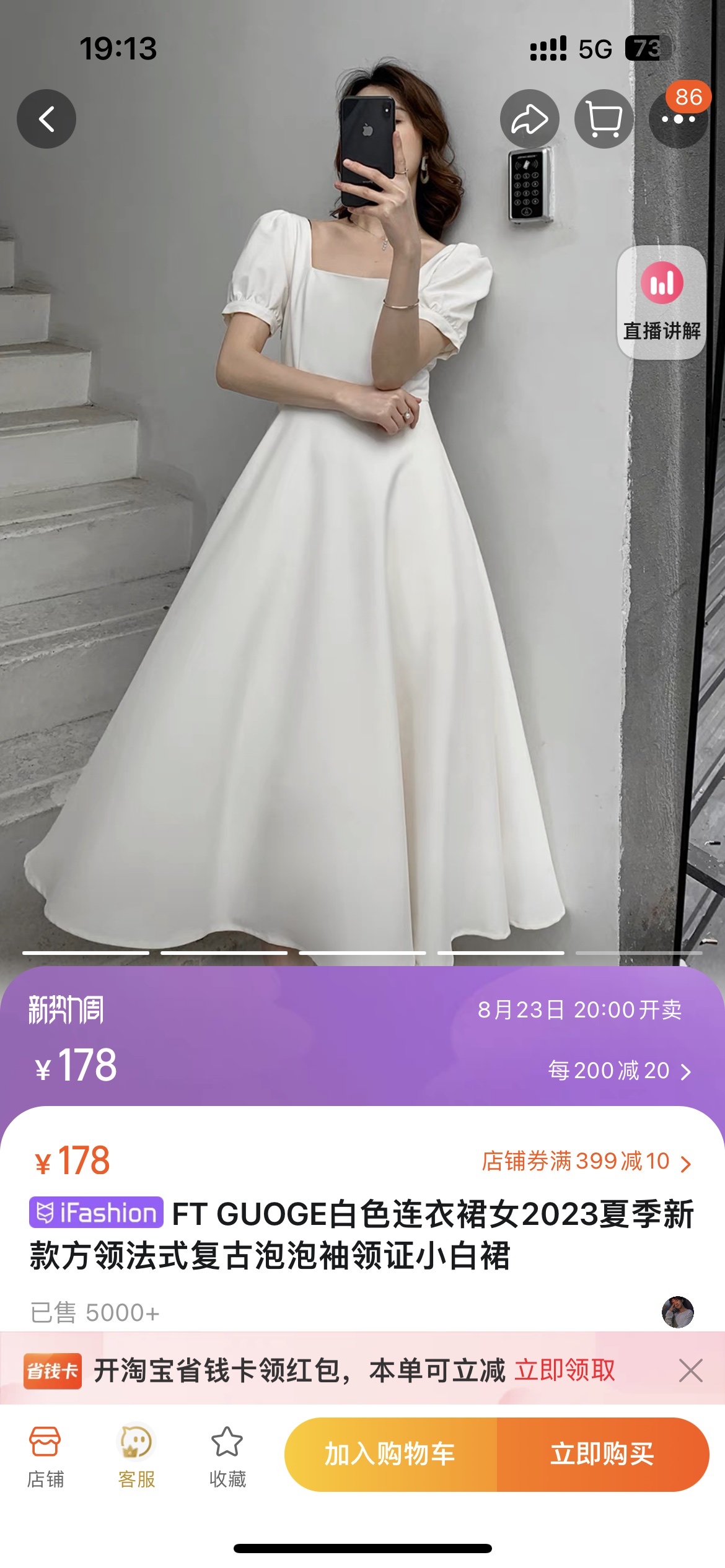Open the buyer avatar beside 已售 5000+

pyautogui.click(x=677, y=1312)
